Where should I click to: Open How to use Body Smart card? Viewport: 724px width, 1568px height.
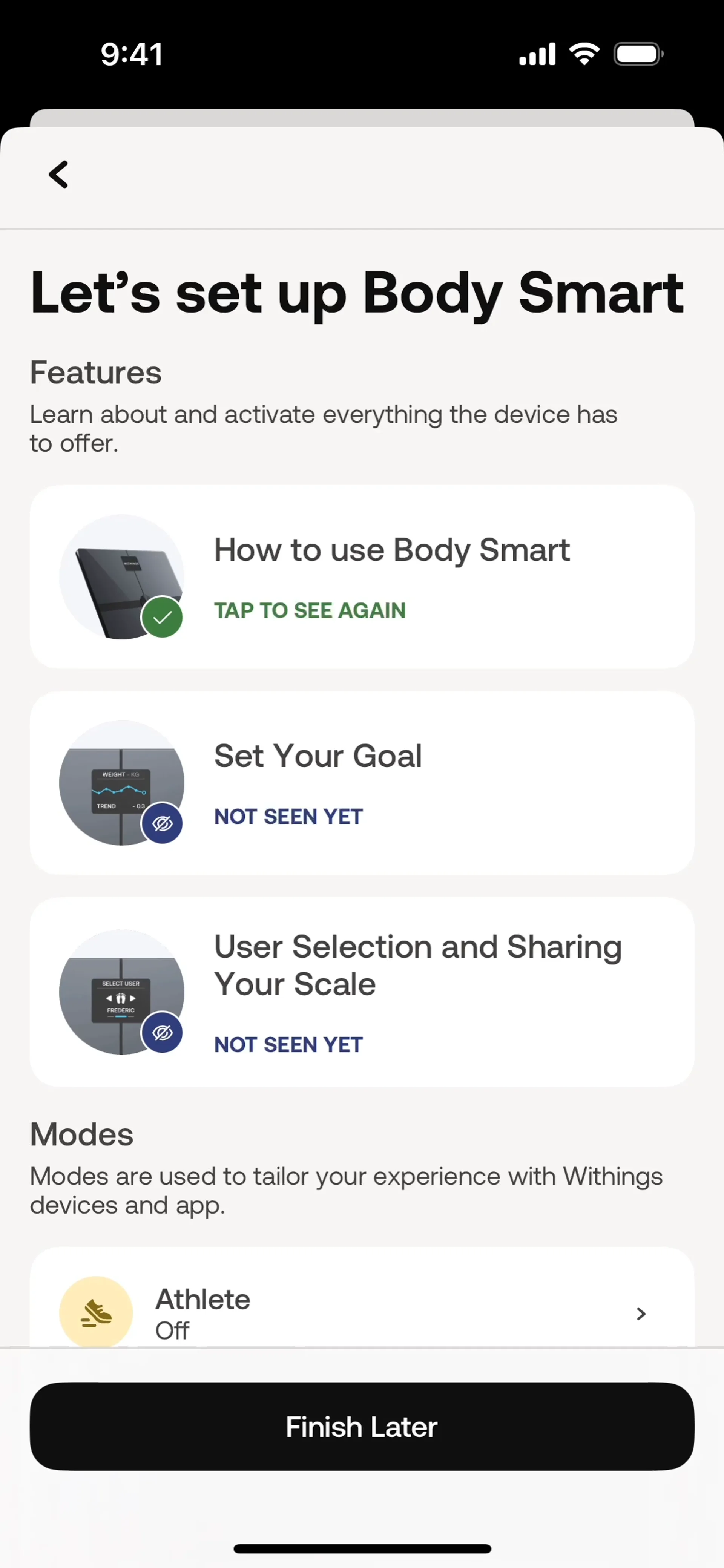coord(362,576)
